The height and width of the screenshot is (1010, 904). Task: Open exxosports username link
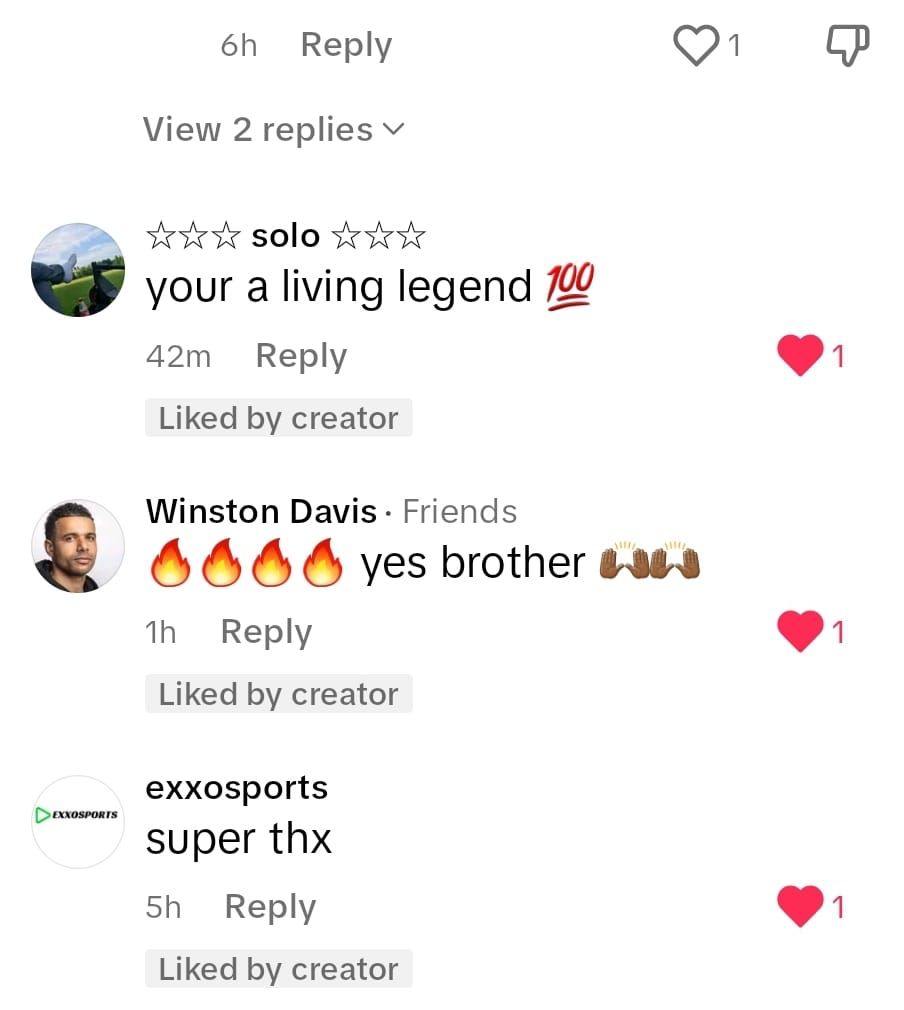point(237,788)
